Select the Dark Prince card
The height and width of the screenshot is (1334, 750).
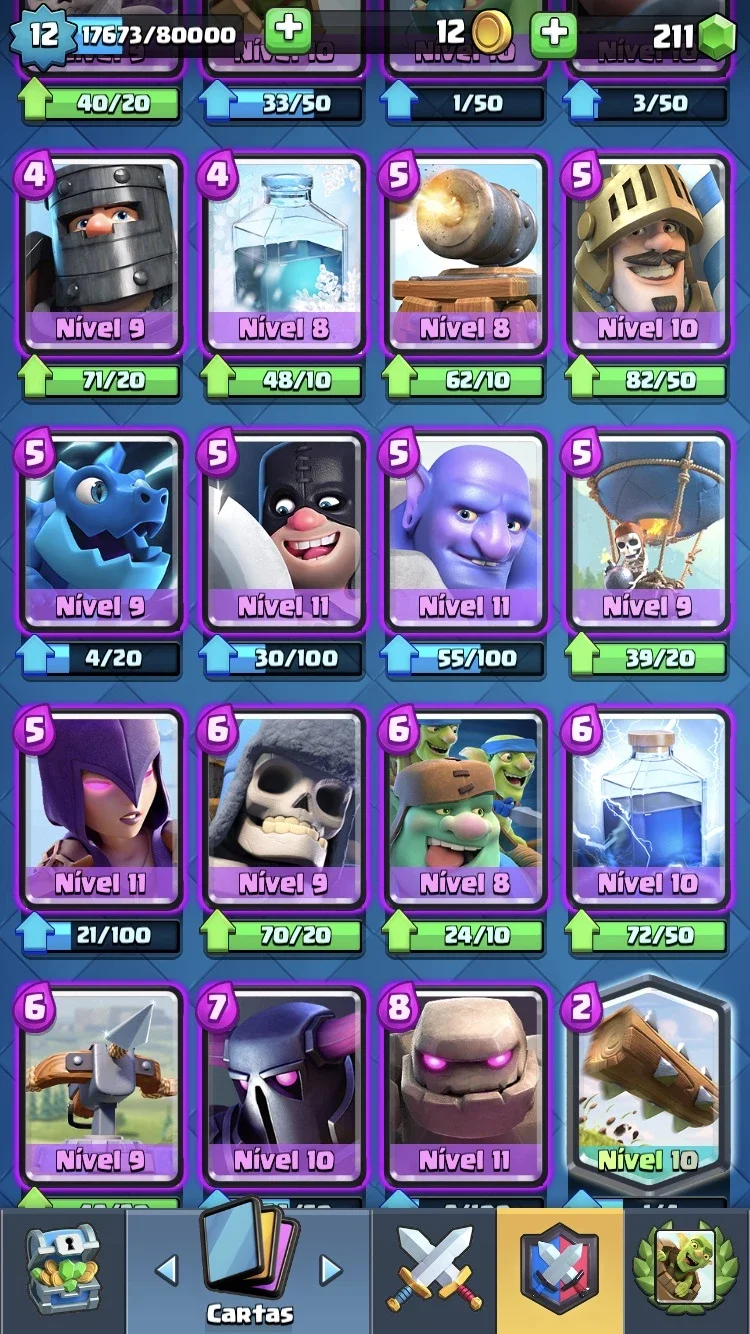coord(100,254)
